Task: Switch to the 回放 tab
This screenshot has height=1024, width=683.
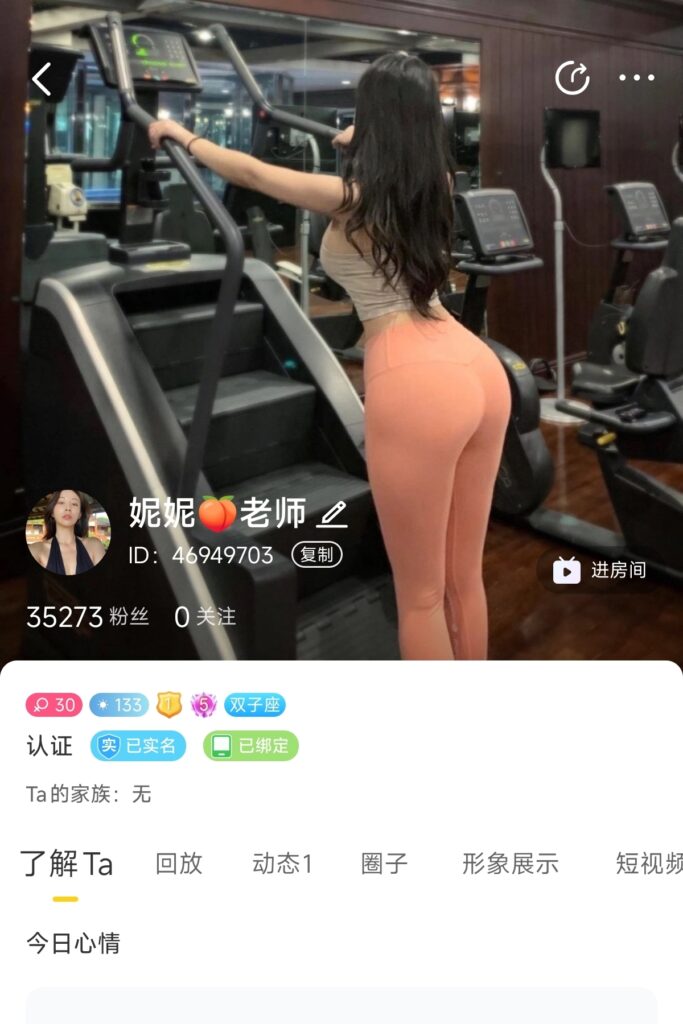Action: [x=179, y=864]
